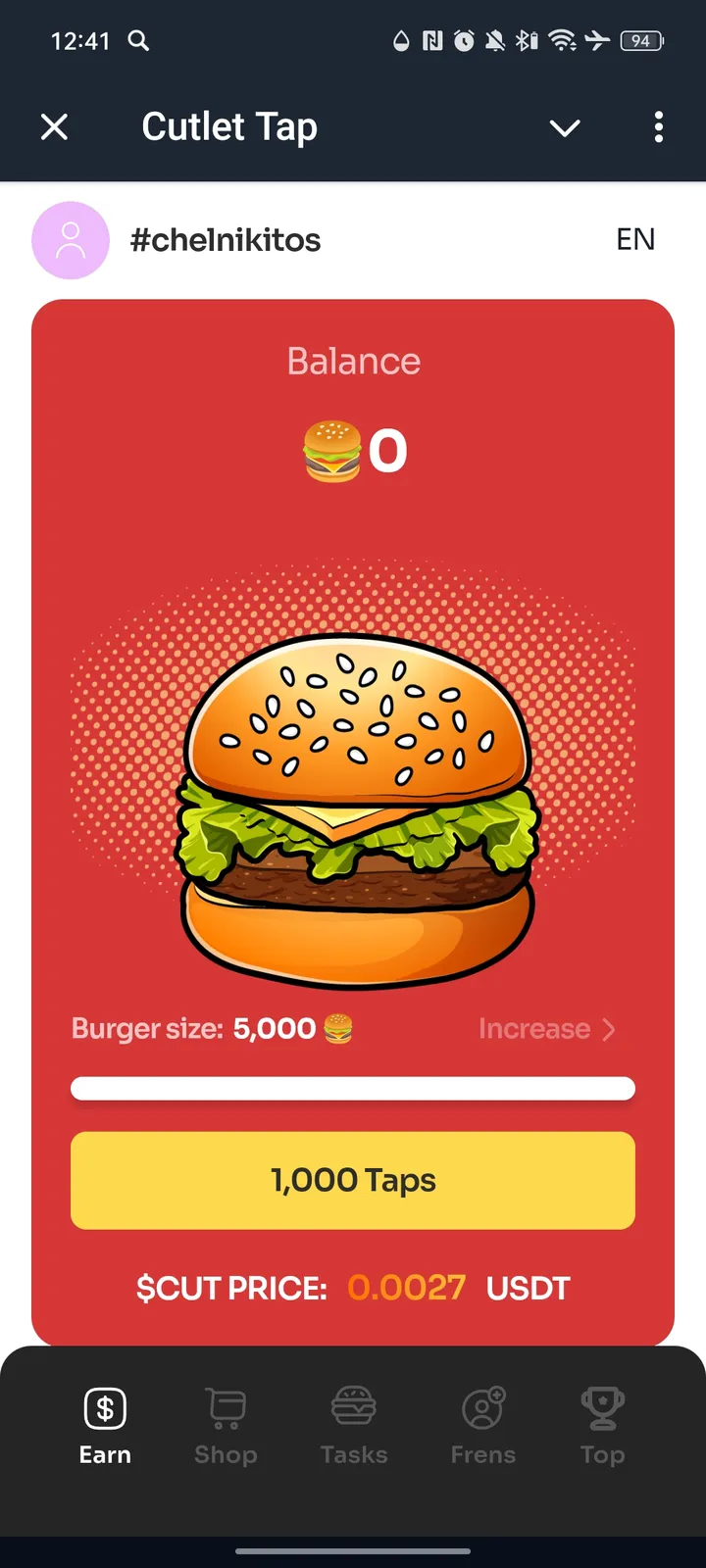Collapse the mini app with the chevron
Screen dimensions: 706x1568
pyautogui.click(x=565, y=127)
